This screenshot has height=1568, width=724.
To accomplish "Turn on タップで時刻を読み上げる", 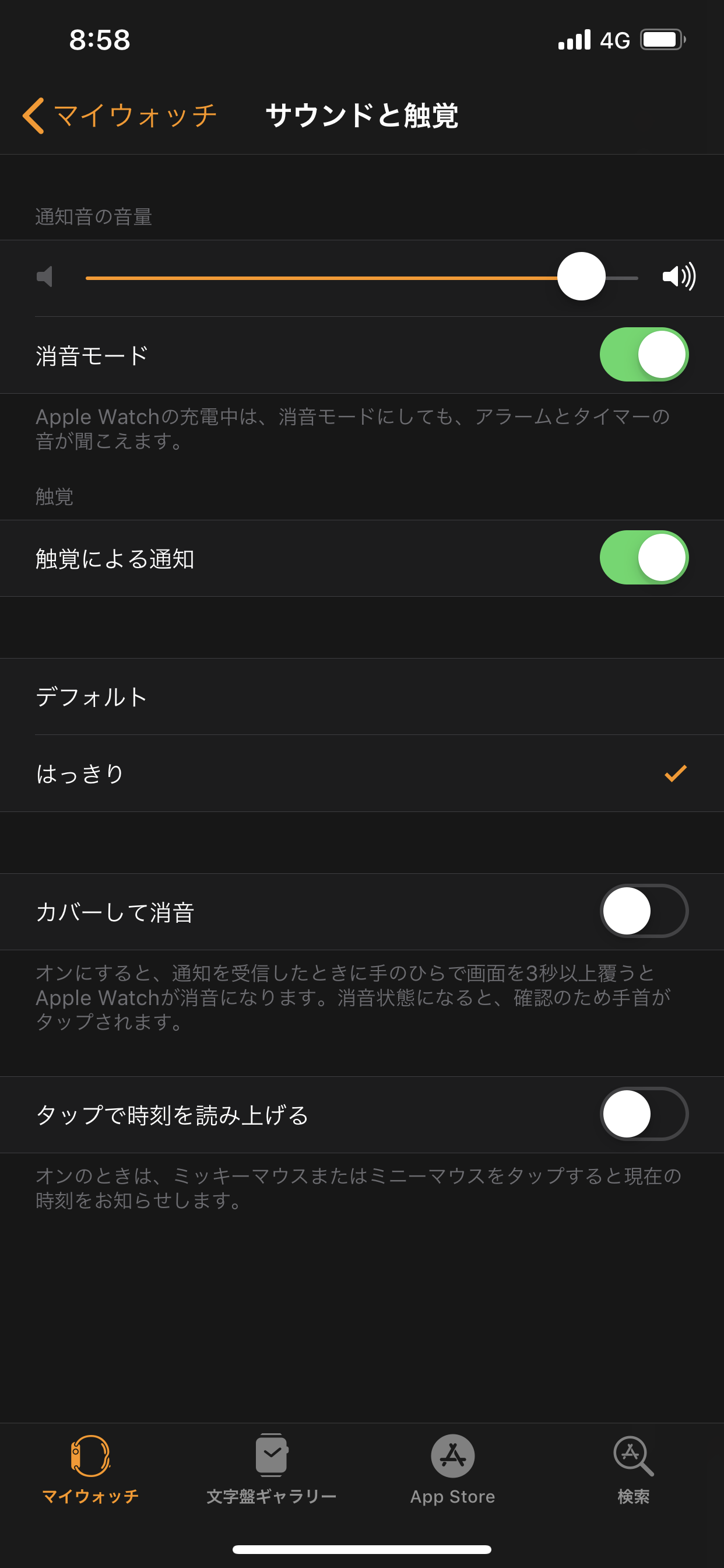I will [643, 1114].
